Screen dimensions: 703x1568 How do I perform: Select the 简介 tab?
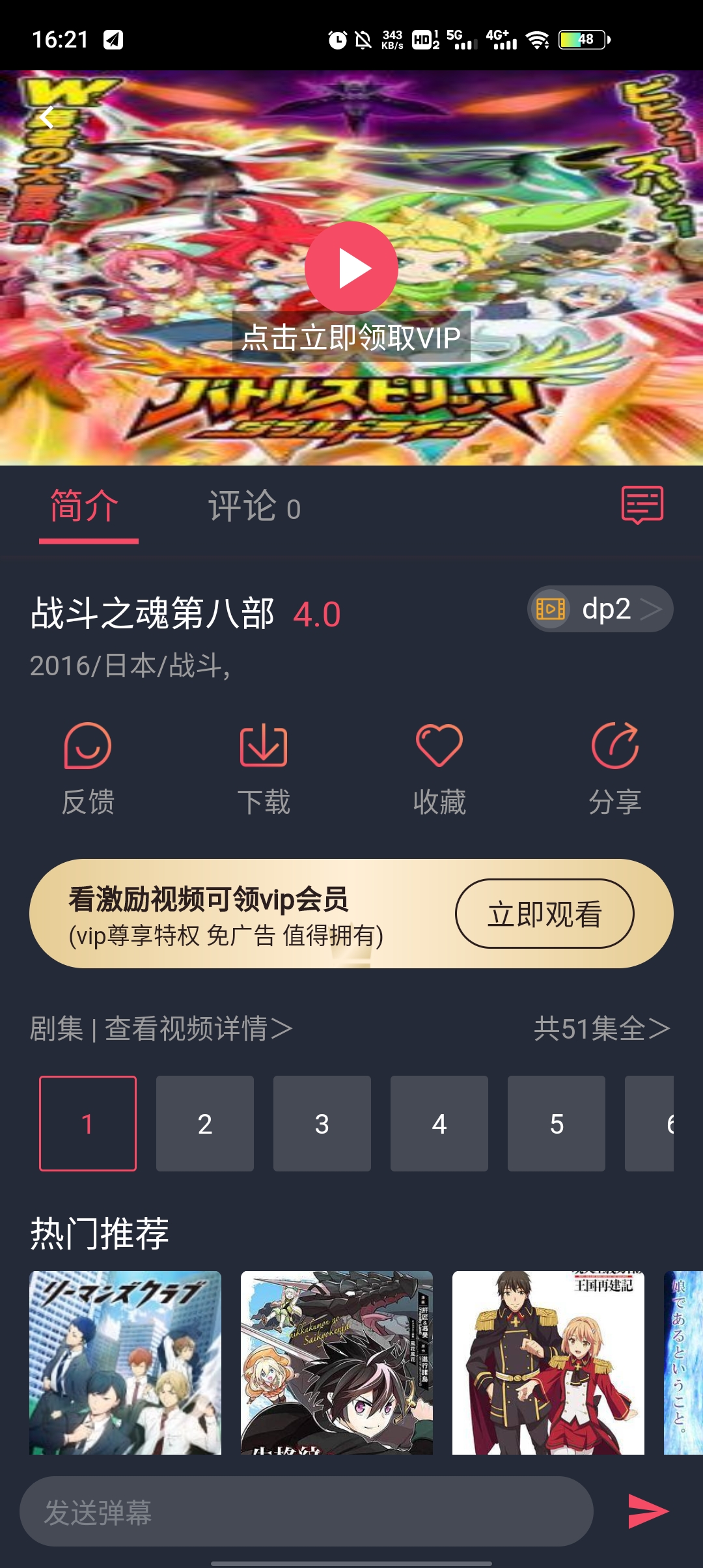coord(85,506)
